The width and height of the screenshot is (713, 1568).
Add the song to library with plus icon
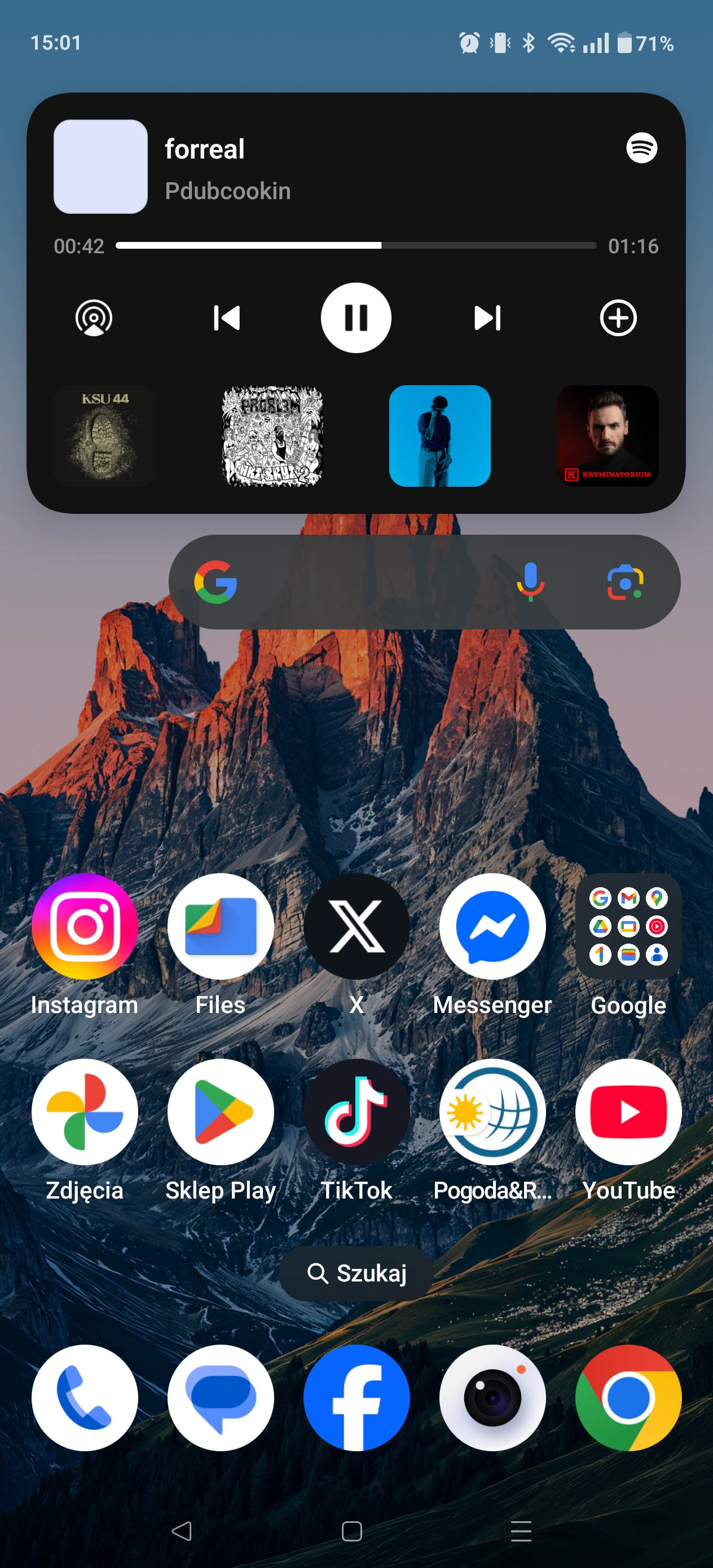[x=618, y=318]
